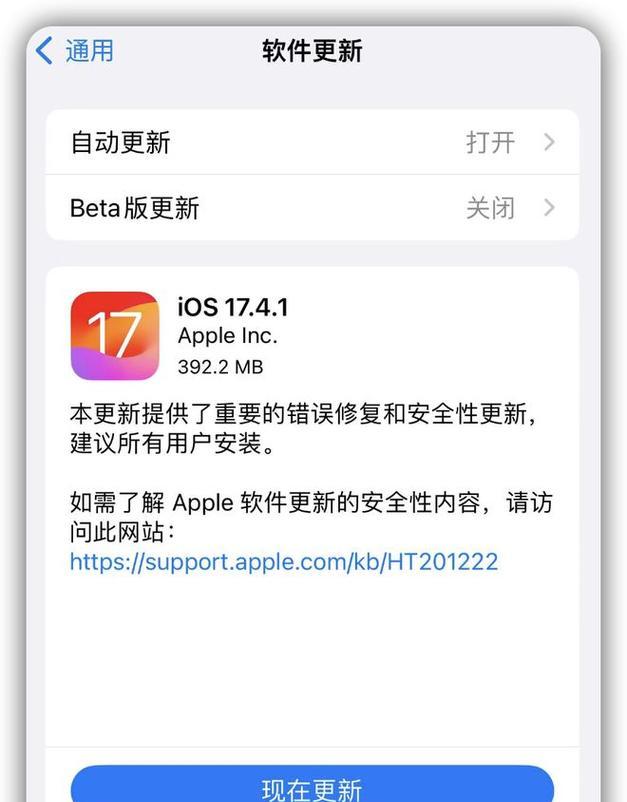Open the support.apple.com security link
The height and width of the screenshot is (802, 627).
284,561
